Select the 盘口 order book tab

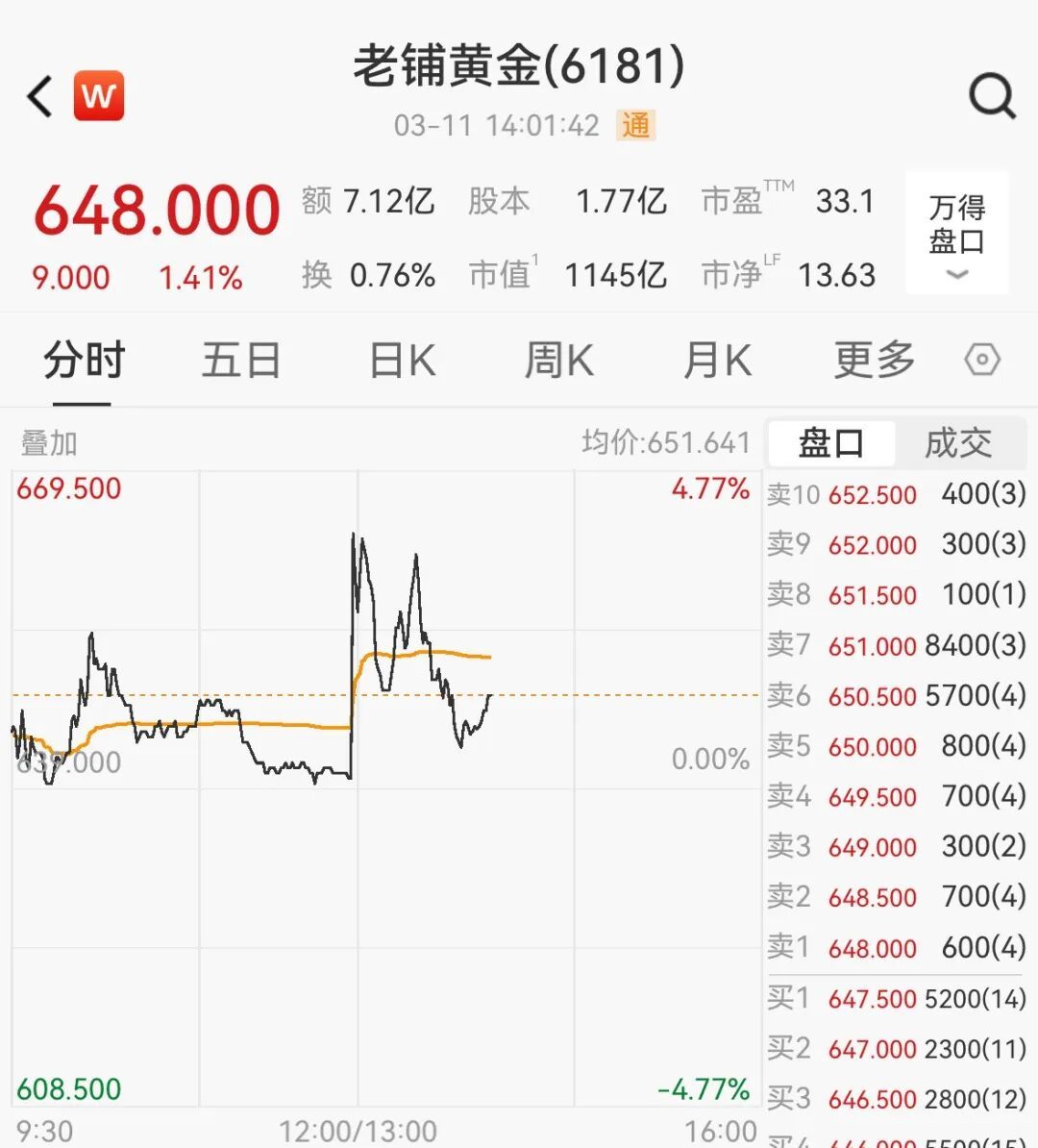tap(831, 443)
